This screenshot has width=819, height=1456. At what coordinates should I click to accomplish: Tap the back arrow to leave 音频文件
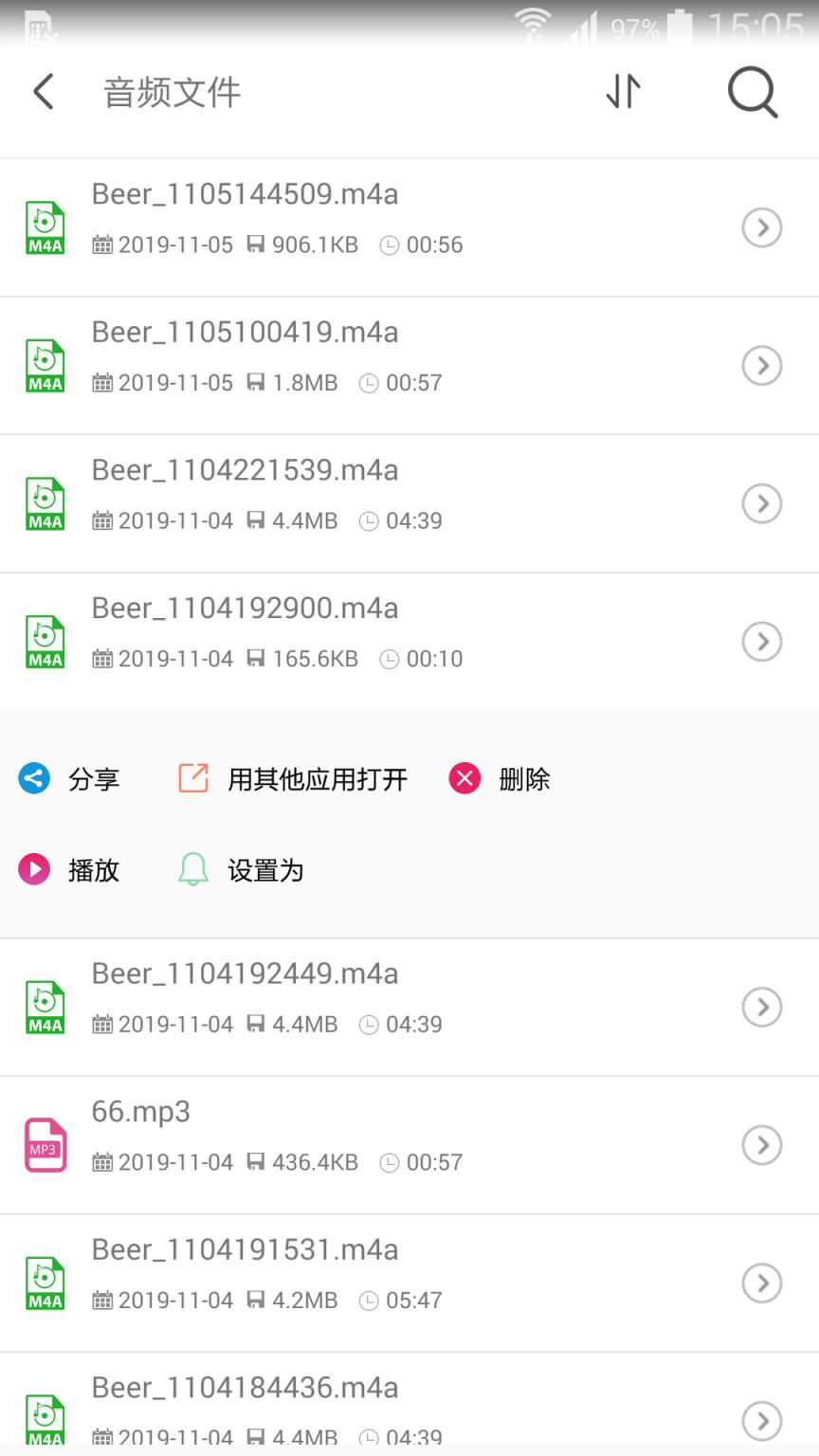coord(42,91)
